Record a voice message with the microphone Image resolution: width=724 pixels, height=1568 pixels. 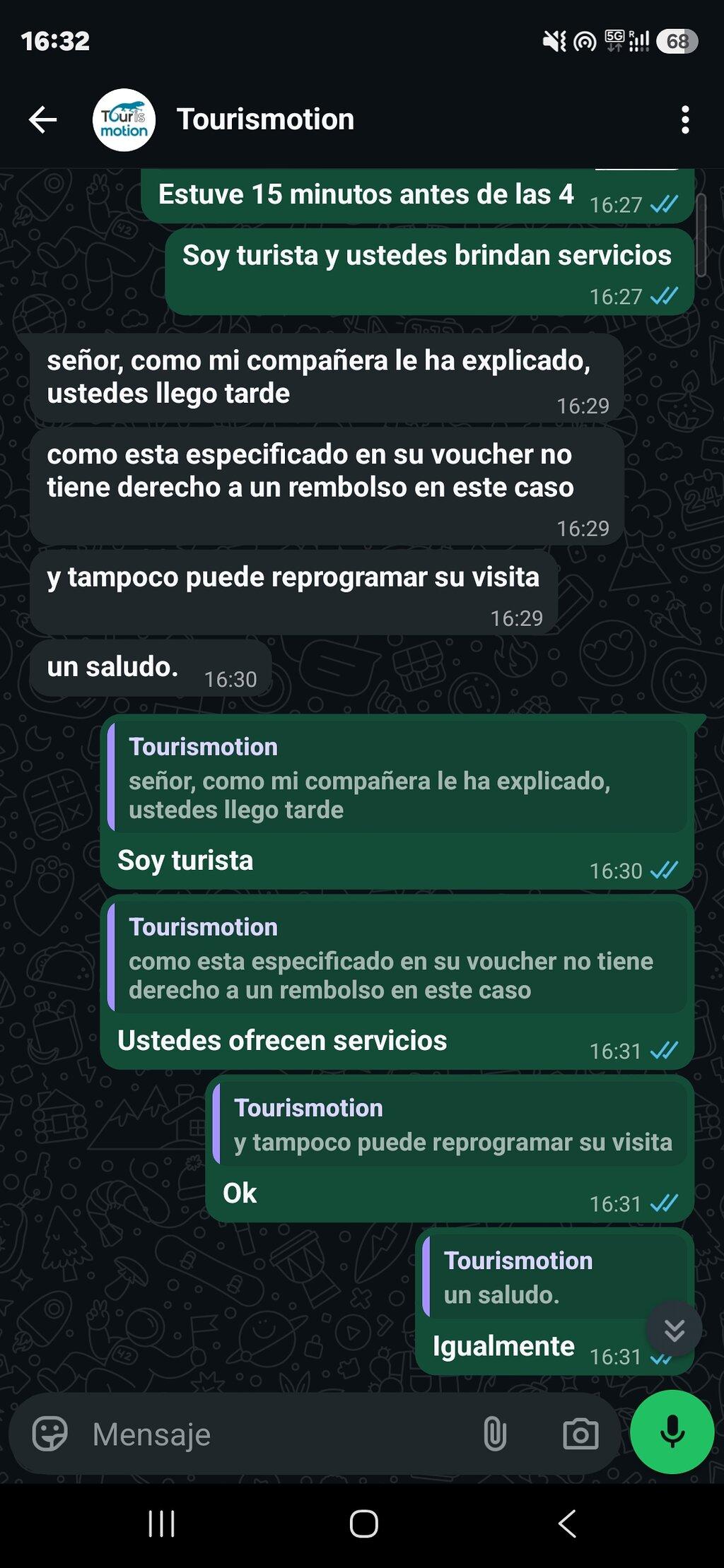pos(672,1432)
